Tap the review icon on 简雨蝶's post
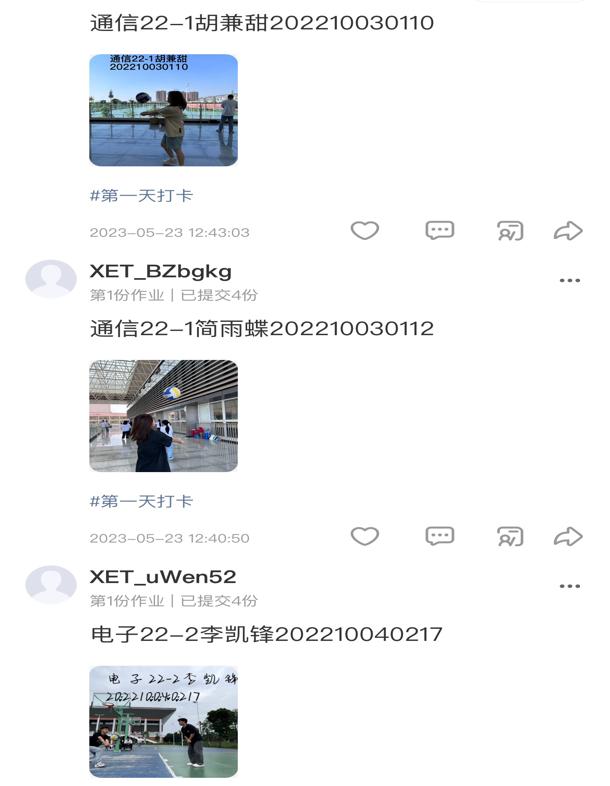Screen dimensions: 610x786 point(510,537)
